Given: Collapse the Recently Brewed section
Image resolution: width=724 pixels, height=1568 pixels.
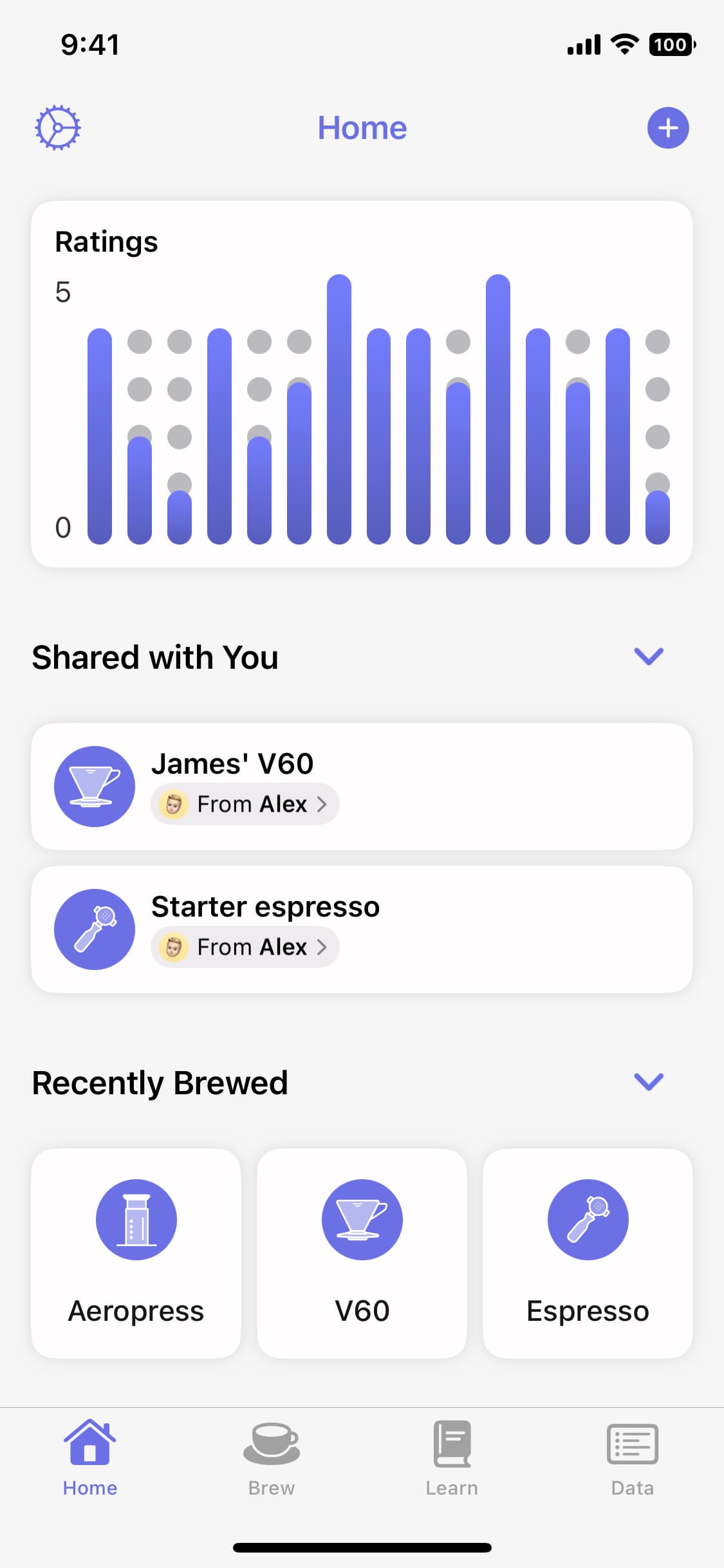Looking at the screenshot, I should pyautogui.click(x=648, y=1082).
